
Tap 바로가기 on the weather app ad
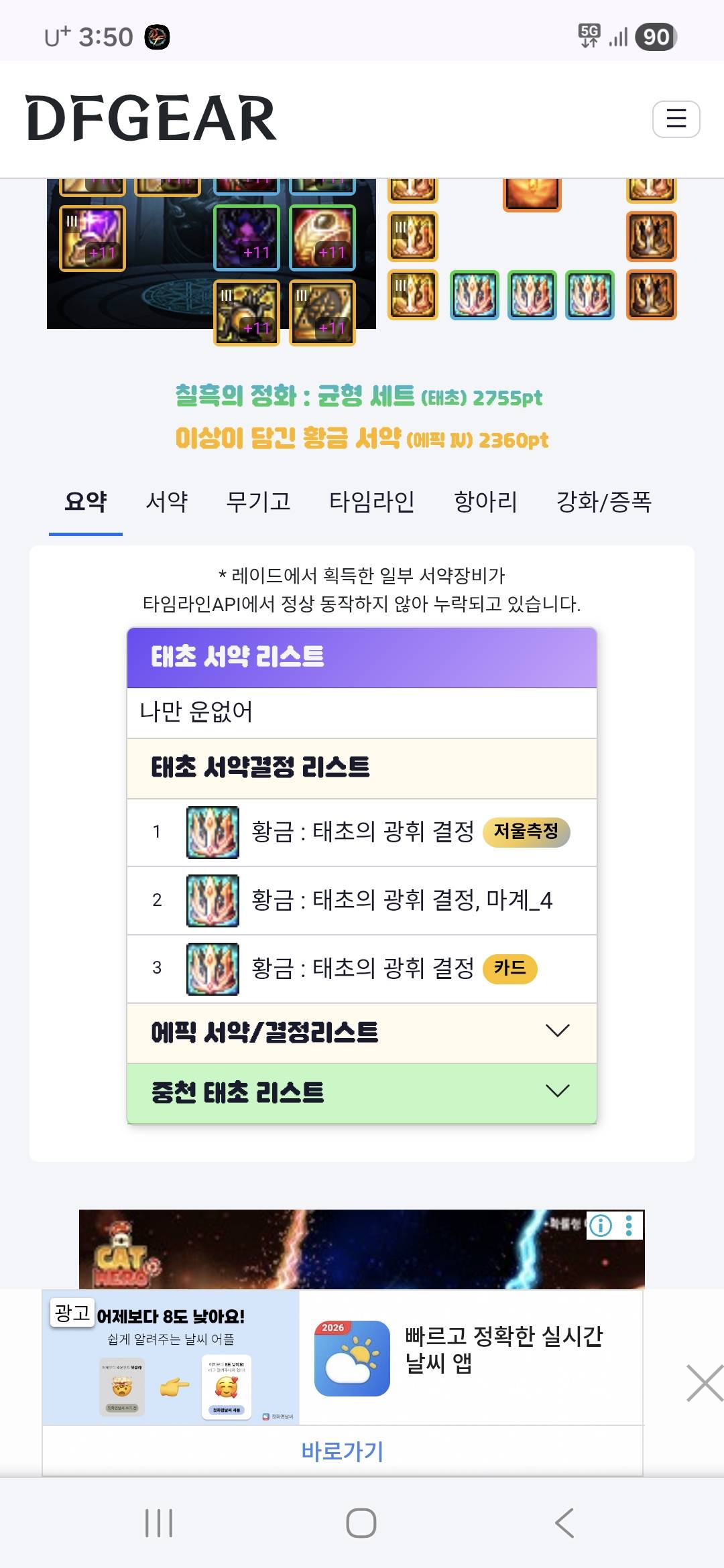pyautogui.click(x=342, y=1451)
